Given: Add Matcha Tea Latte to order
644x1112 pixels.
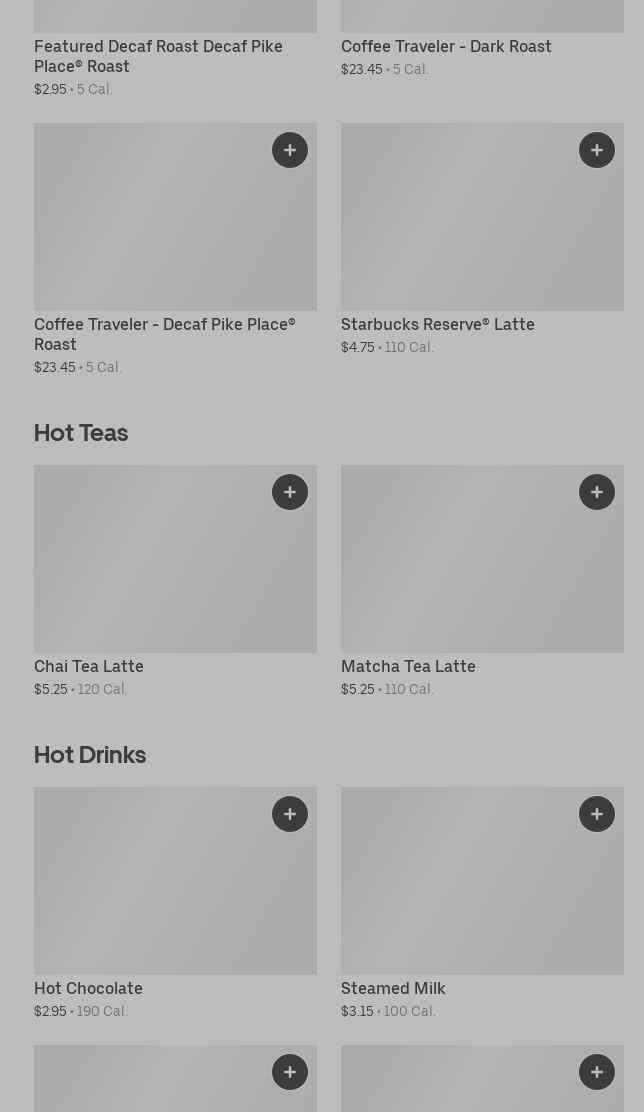Looking at the screenshot, I should (596, 491).
